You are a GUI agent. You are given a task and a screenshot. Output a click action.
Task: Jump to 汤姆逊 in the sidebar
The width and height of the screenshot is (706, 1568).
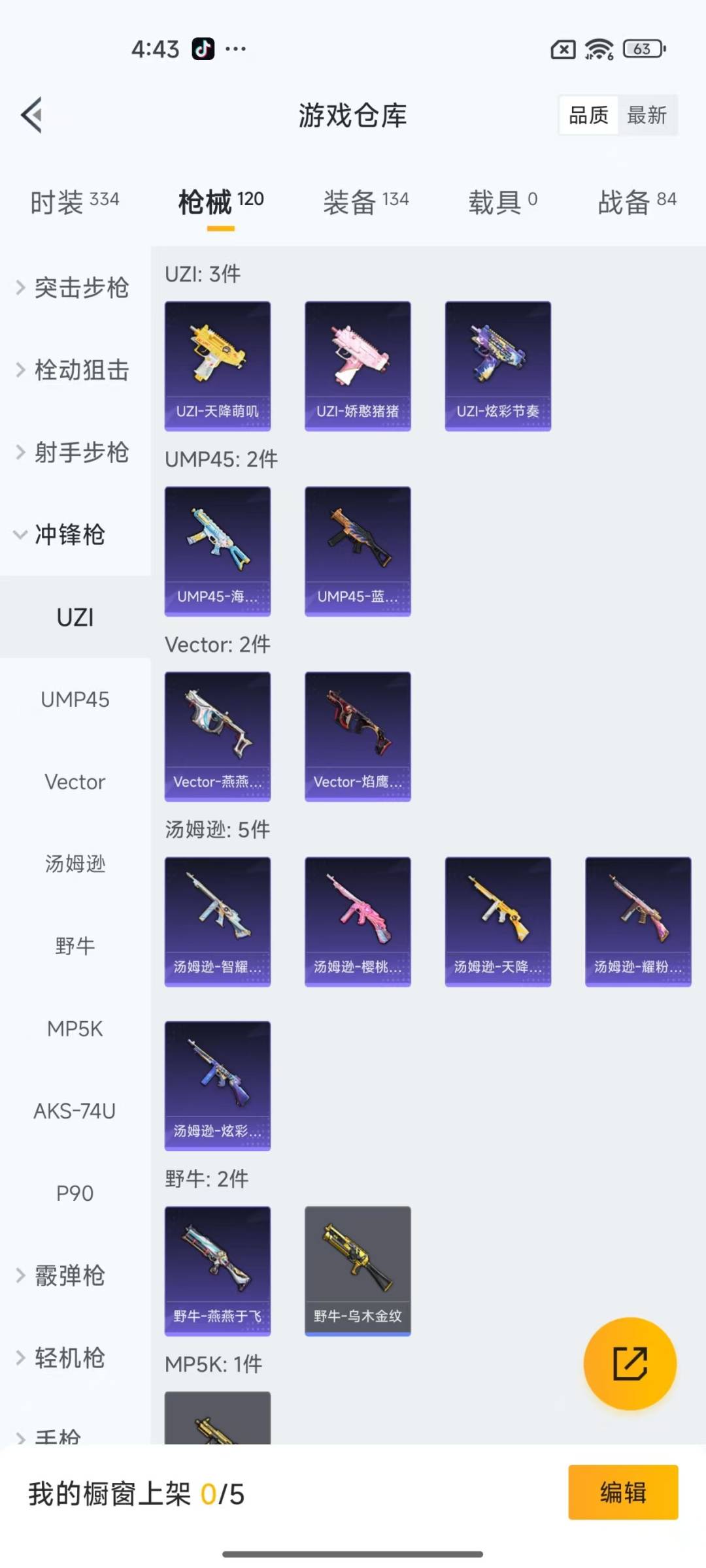point(75,864)
